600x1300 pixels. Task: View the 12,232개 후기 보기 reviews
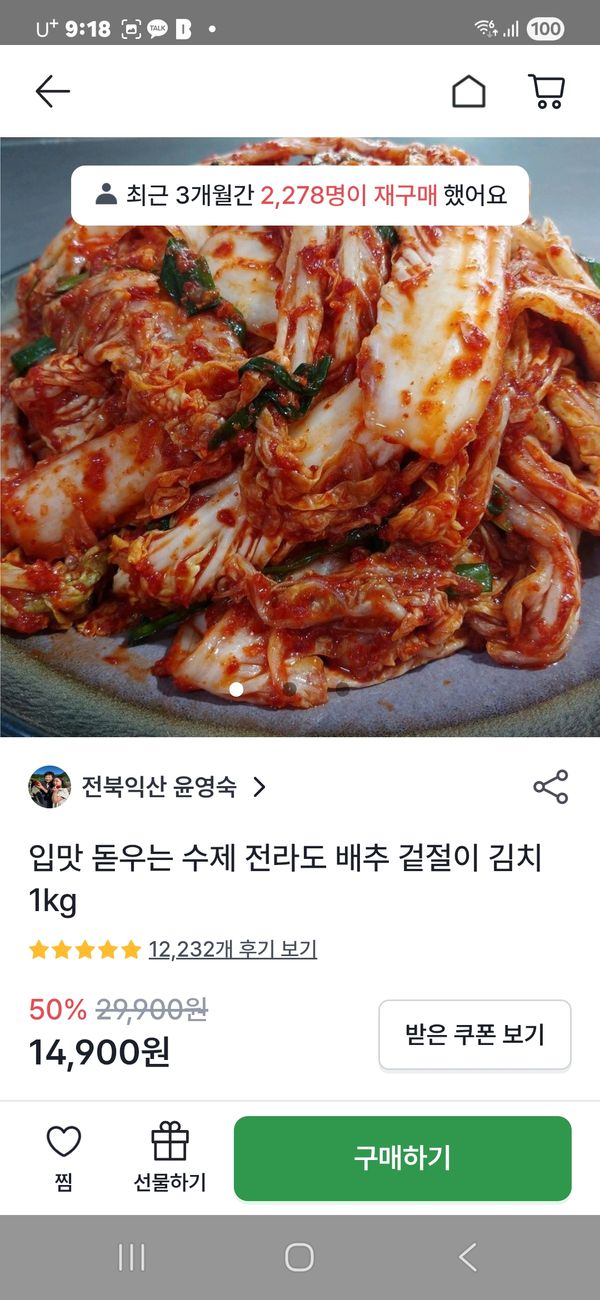232,949
